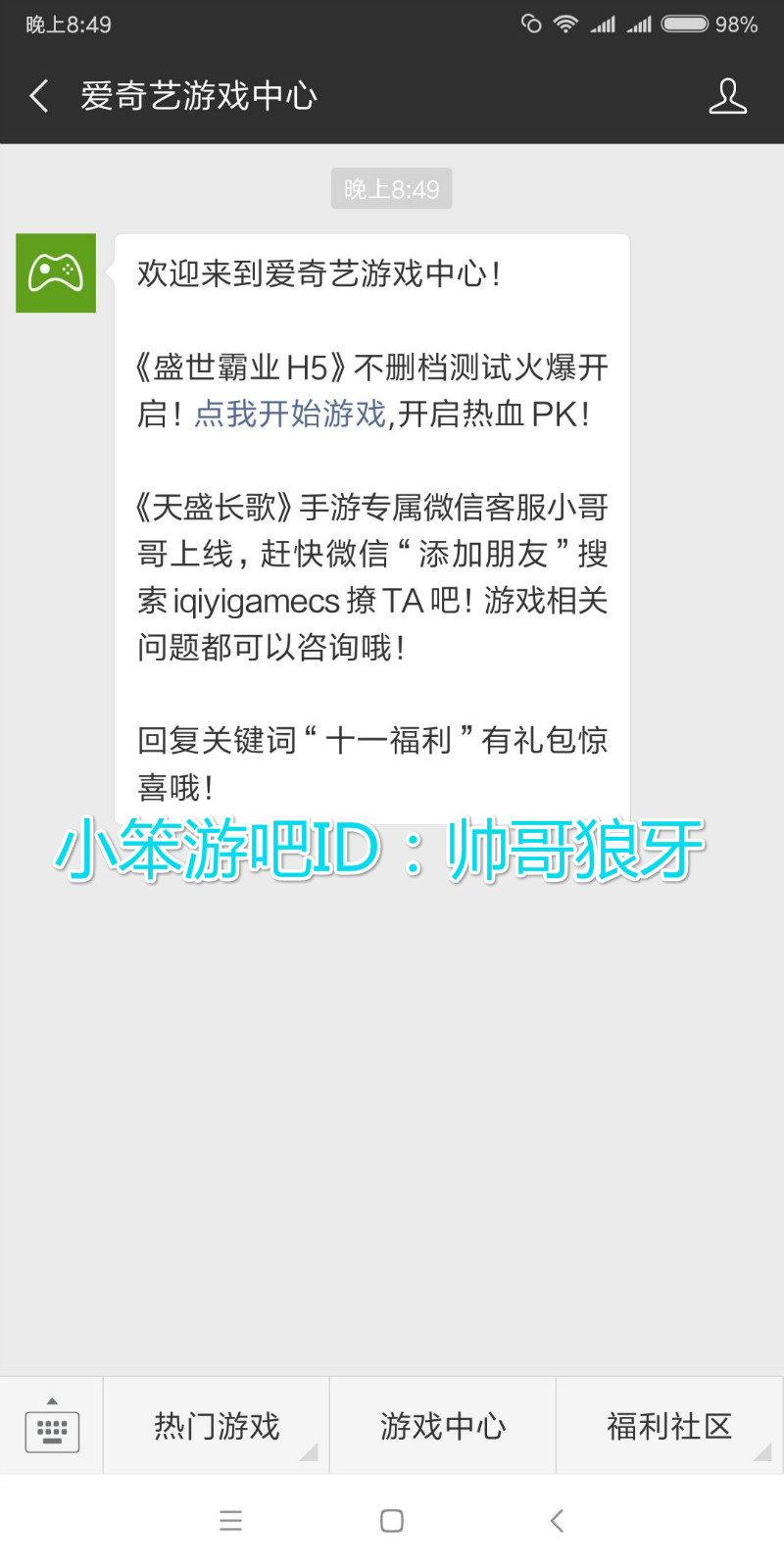Expand the 热门游戏 menu
Screen dimensions: 784x1568
click(x=217, y=1427)
